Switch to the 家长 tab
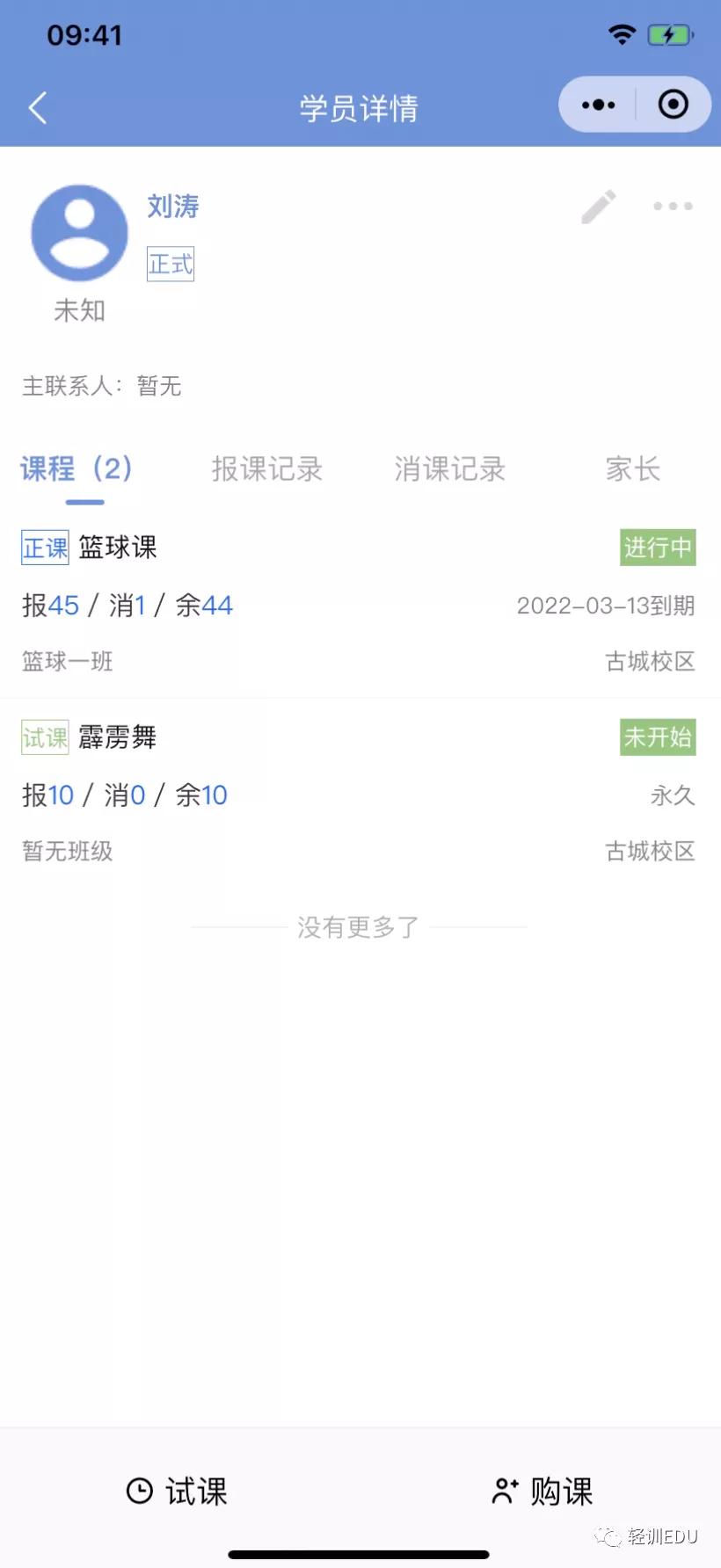 point(632,468)
